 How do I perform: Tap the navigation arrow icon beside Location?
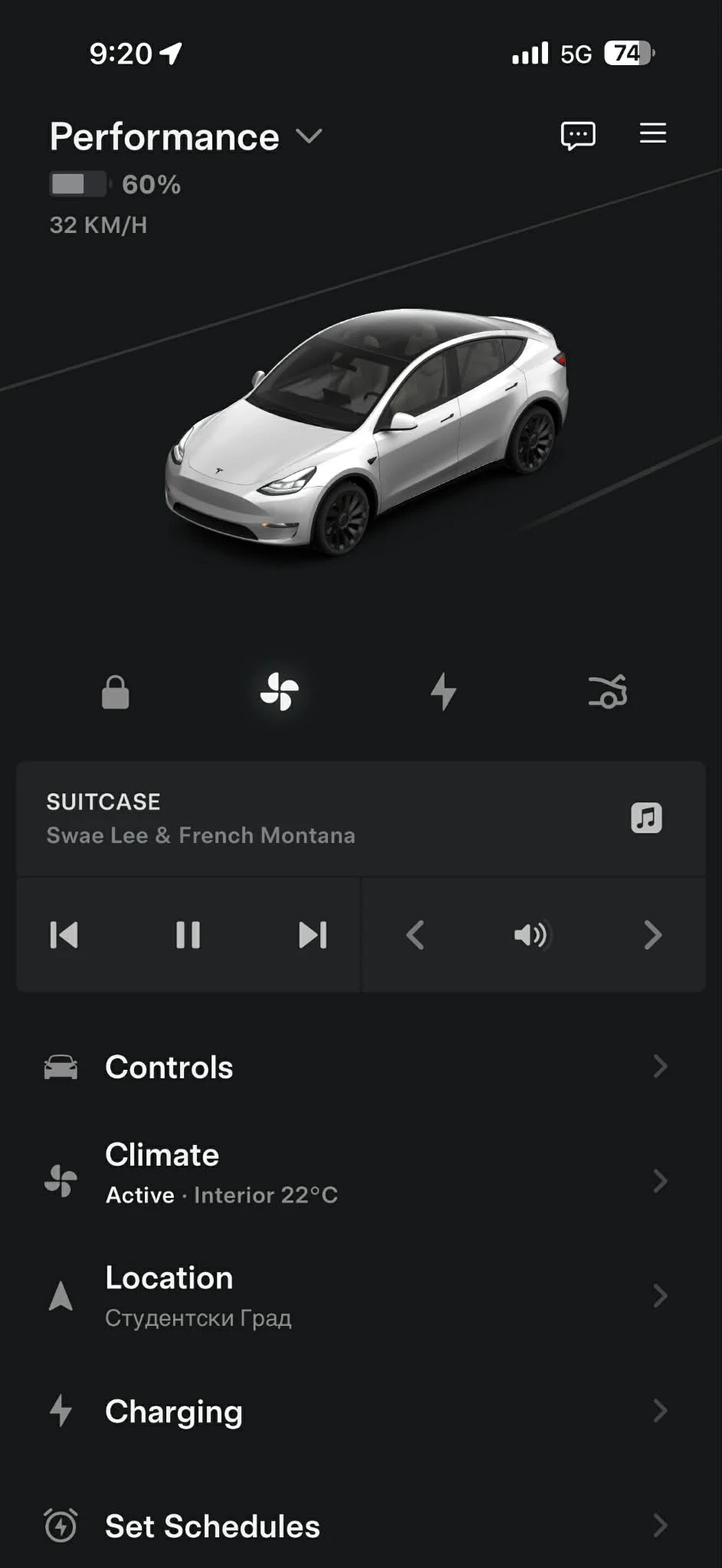tap(61, 1295)
